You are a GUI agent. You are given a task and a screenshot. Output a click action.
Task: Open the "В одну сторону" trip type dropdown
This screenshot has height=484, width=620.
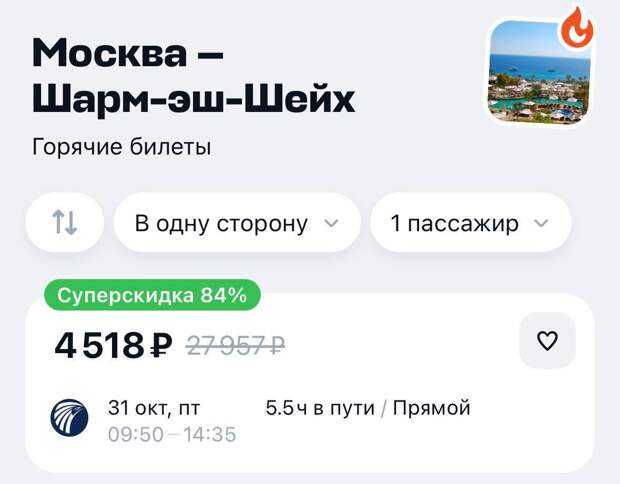coord(236,222)
